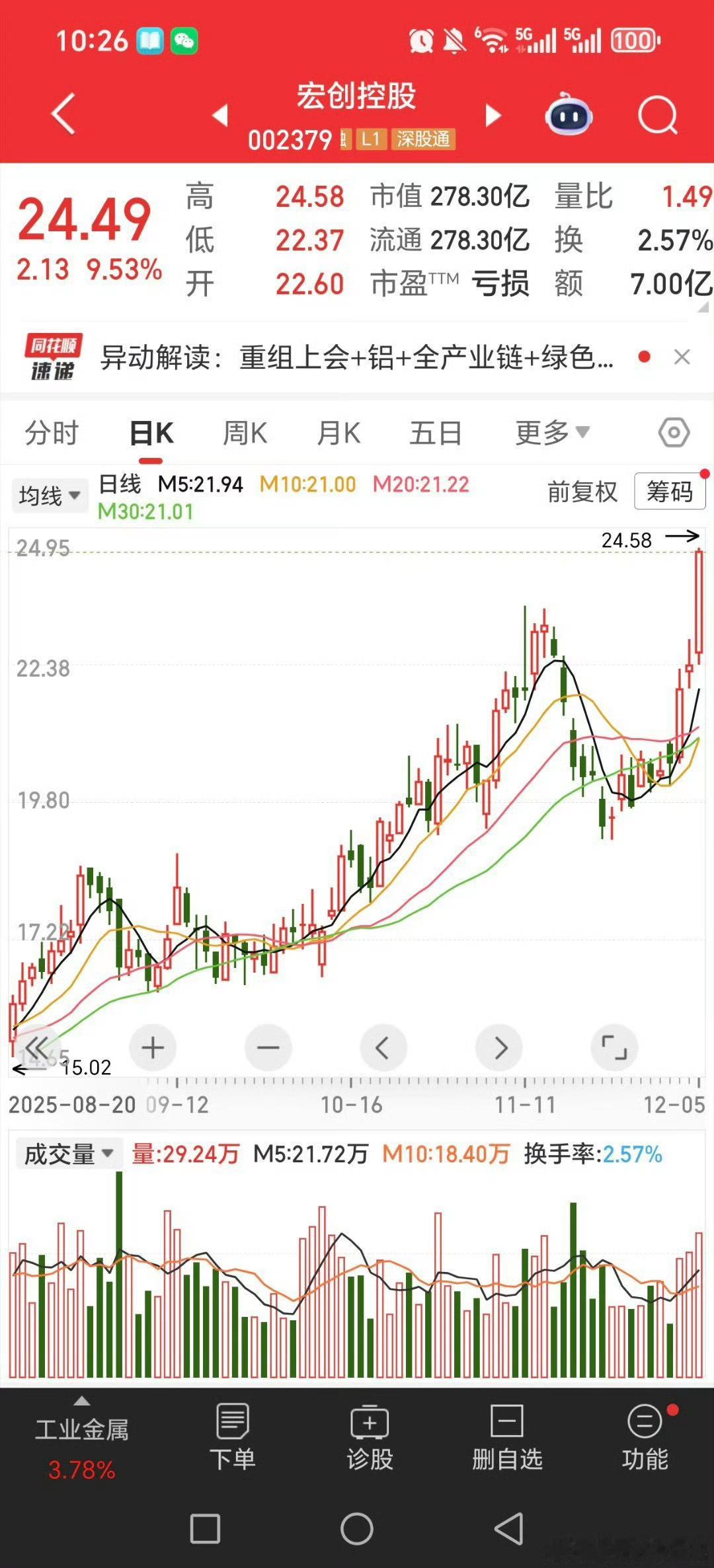Open the 均线 indicator dropdown

pyautogui.click(x=49, y=496)
